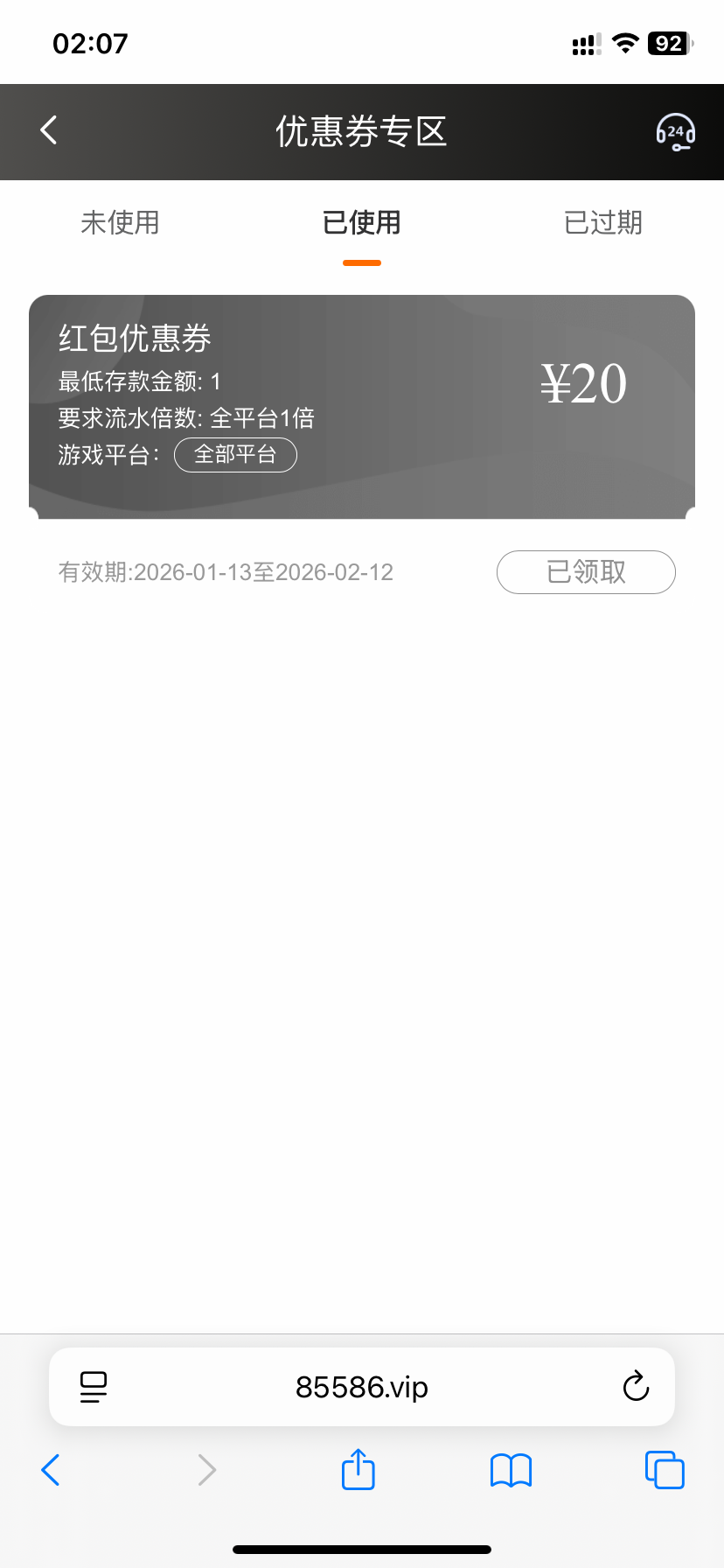Go back in Safari browser history

(x=51, y=1470)
